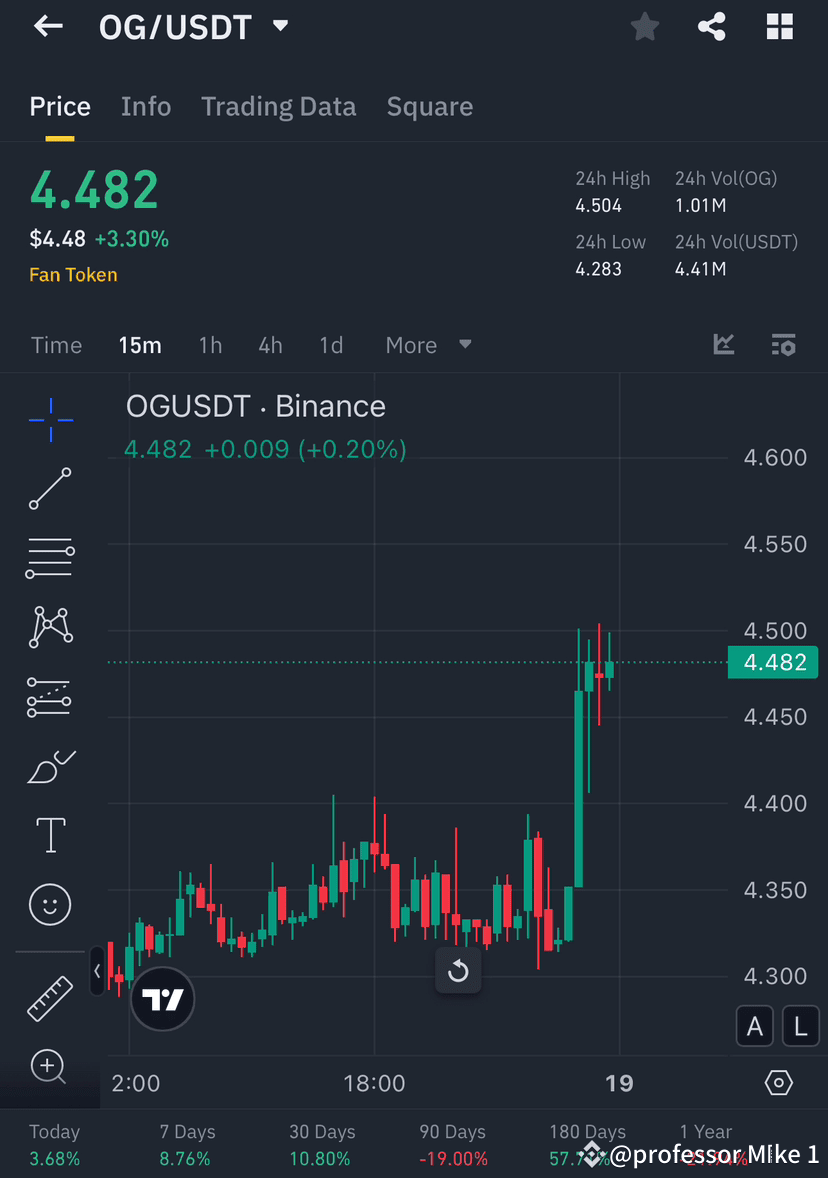Open the Info tab
828x1178 pixels.
[x=146, y=106]
